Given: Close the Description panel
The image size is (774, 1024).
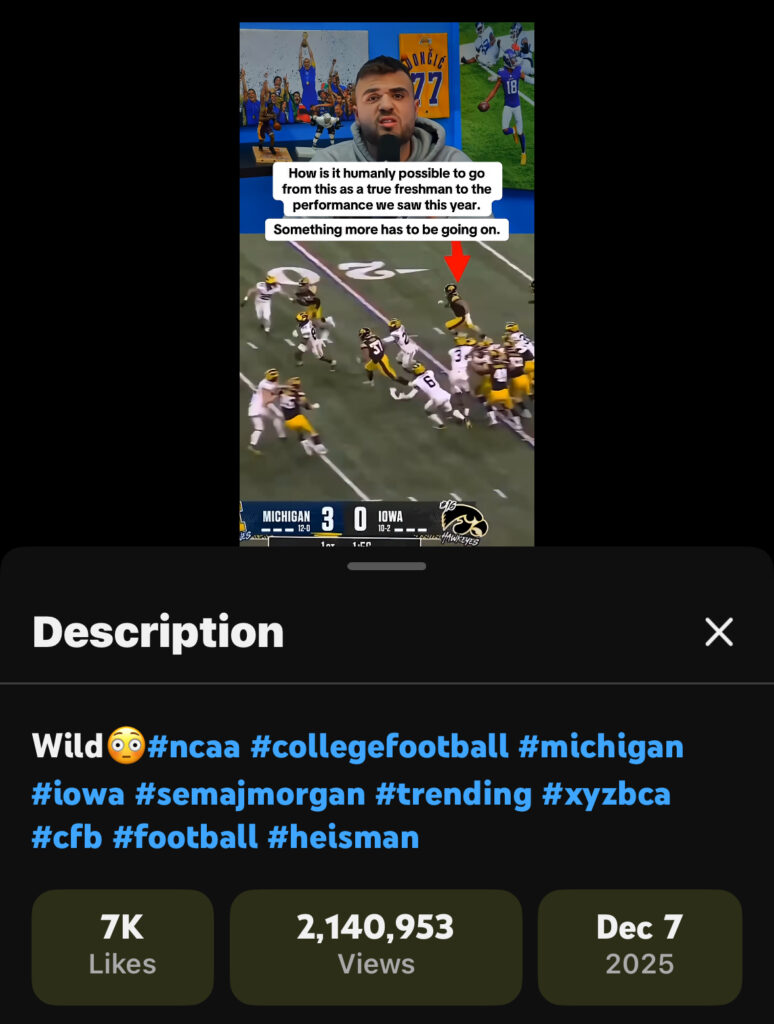Looking at the screenshot, I should 718,632.
